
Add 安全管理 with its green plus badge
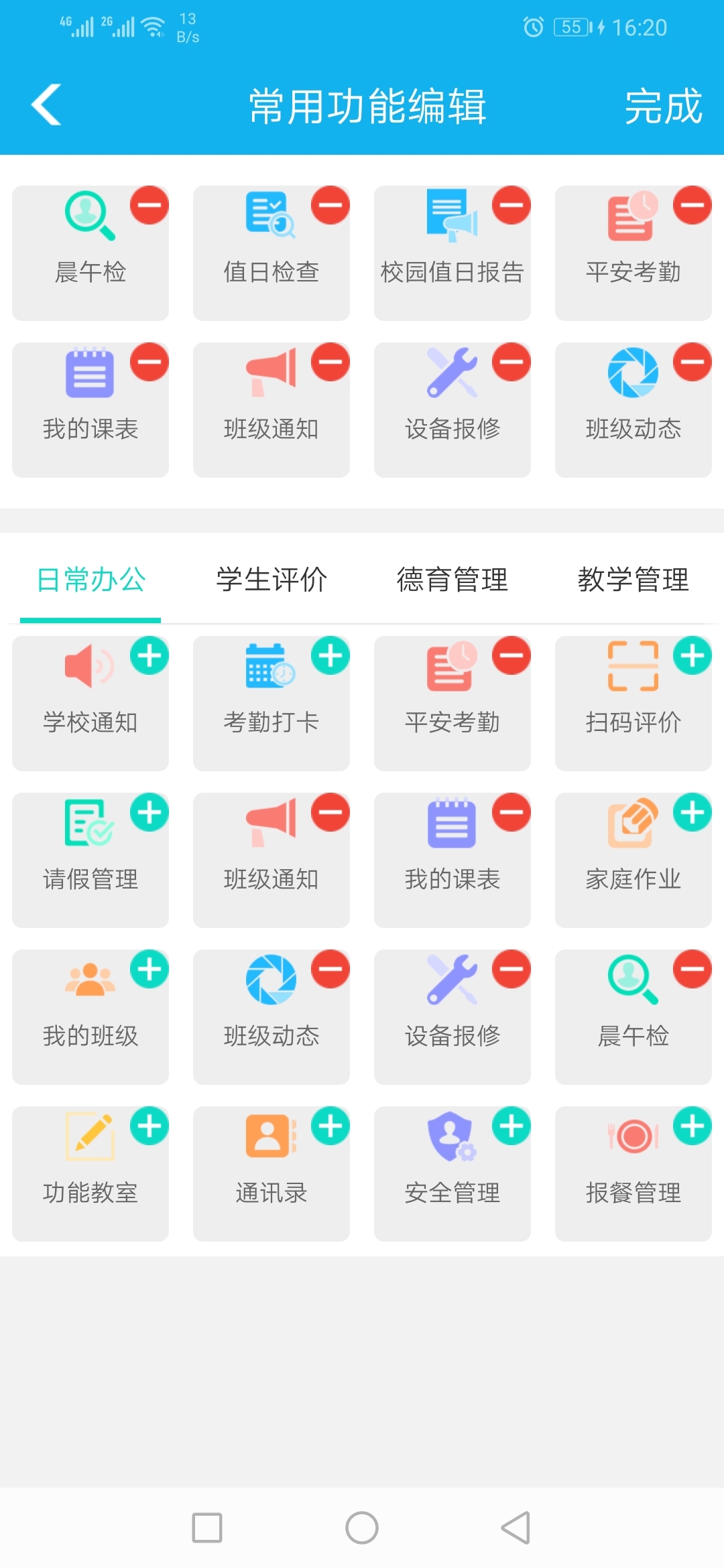[511, 1128]
